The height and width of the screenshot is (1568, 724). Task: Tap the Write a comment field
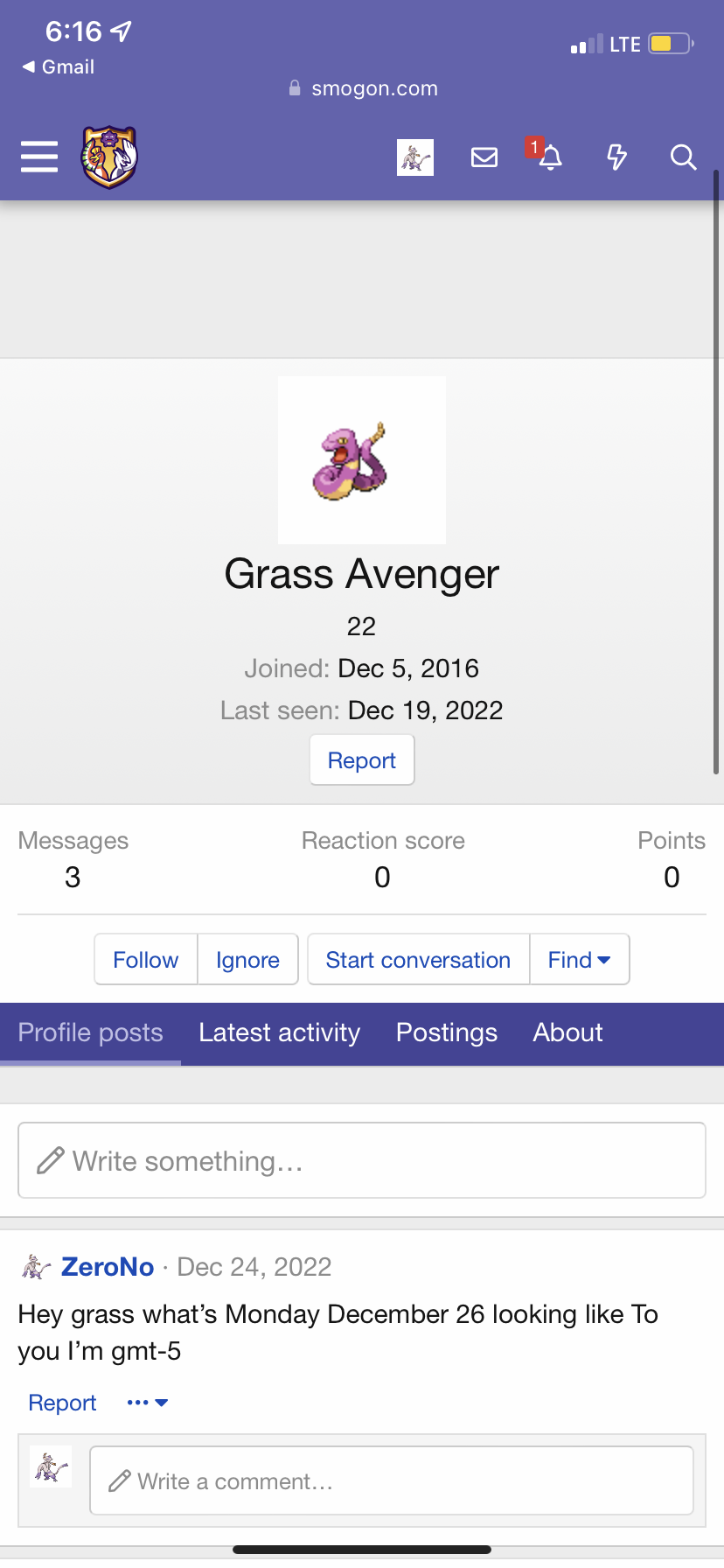(x=392, y=1480)
